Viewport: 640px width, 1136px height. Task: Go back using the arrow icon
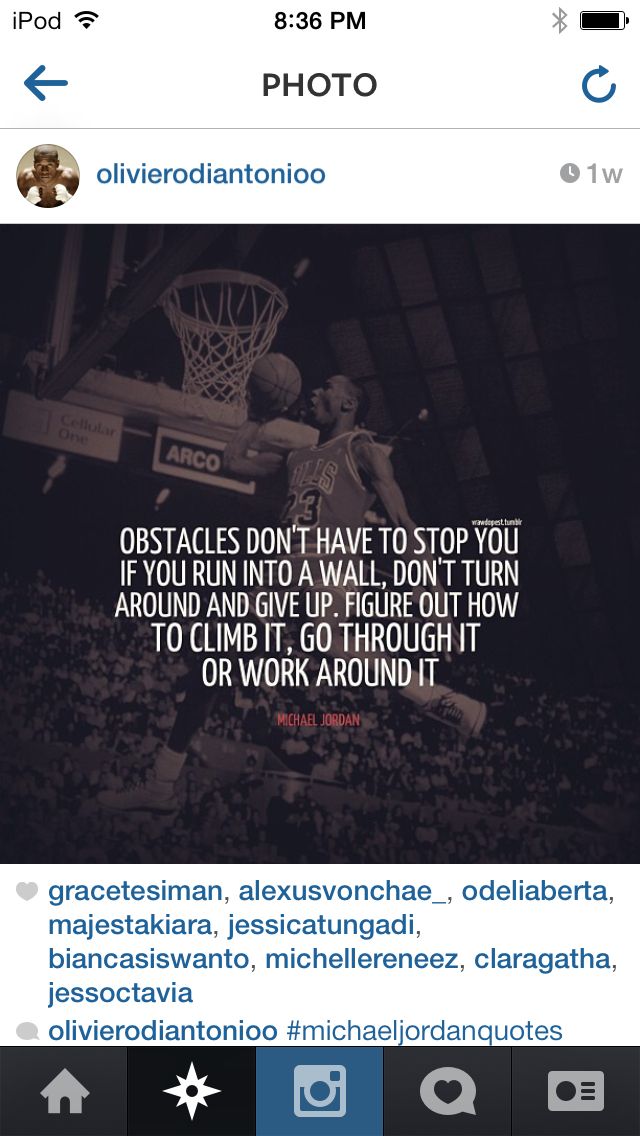[45, 85]
